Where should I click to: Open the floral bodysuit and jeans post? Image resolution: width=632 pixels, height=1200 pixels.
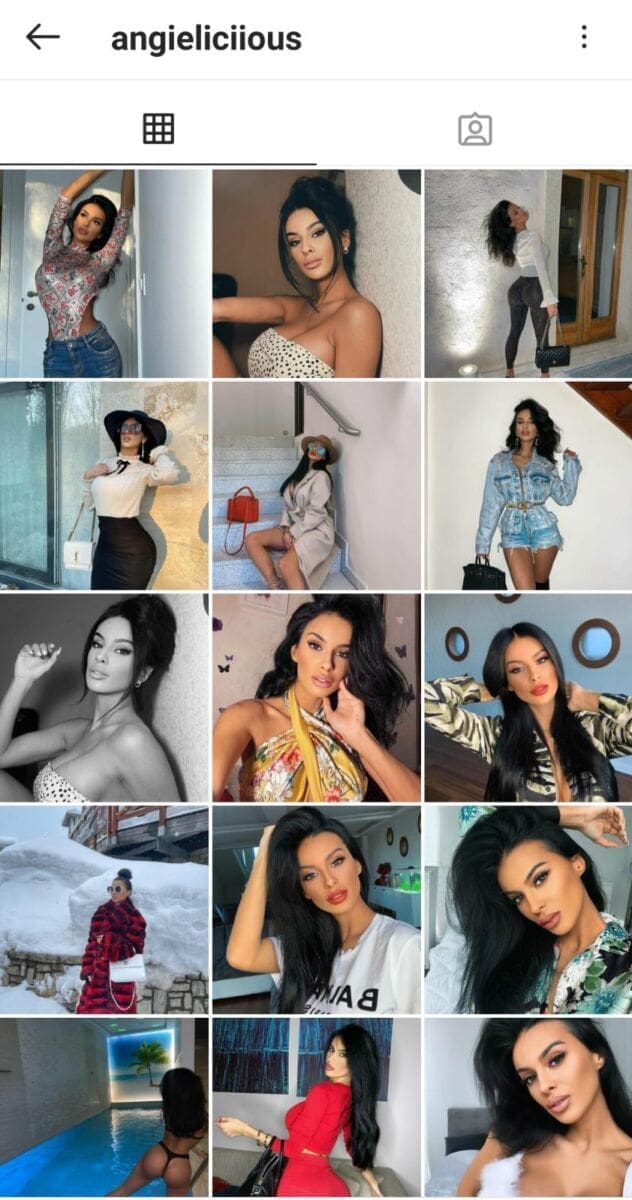pos(104,273)
